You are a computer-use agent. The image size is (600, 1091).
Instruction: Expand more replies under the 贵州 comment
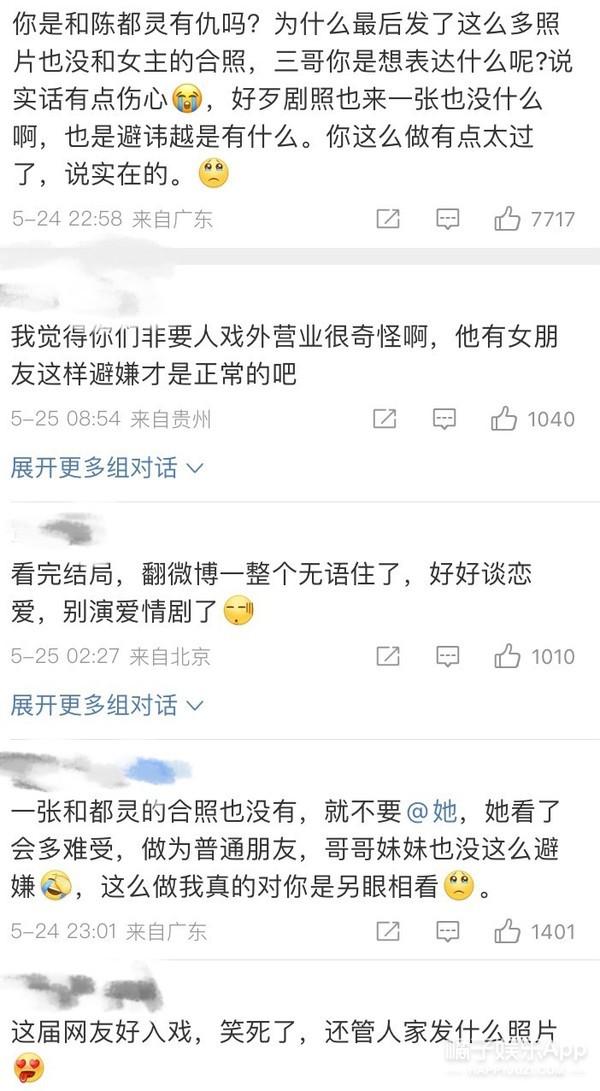[107, 467]
